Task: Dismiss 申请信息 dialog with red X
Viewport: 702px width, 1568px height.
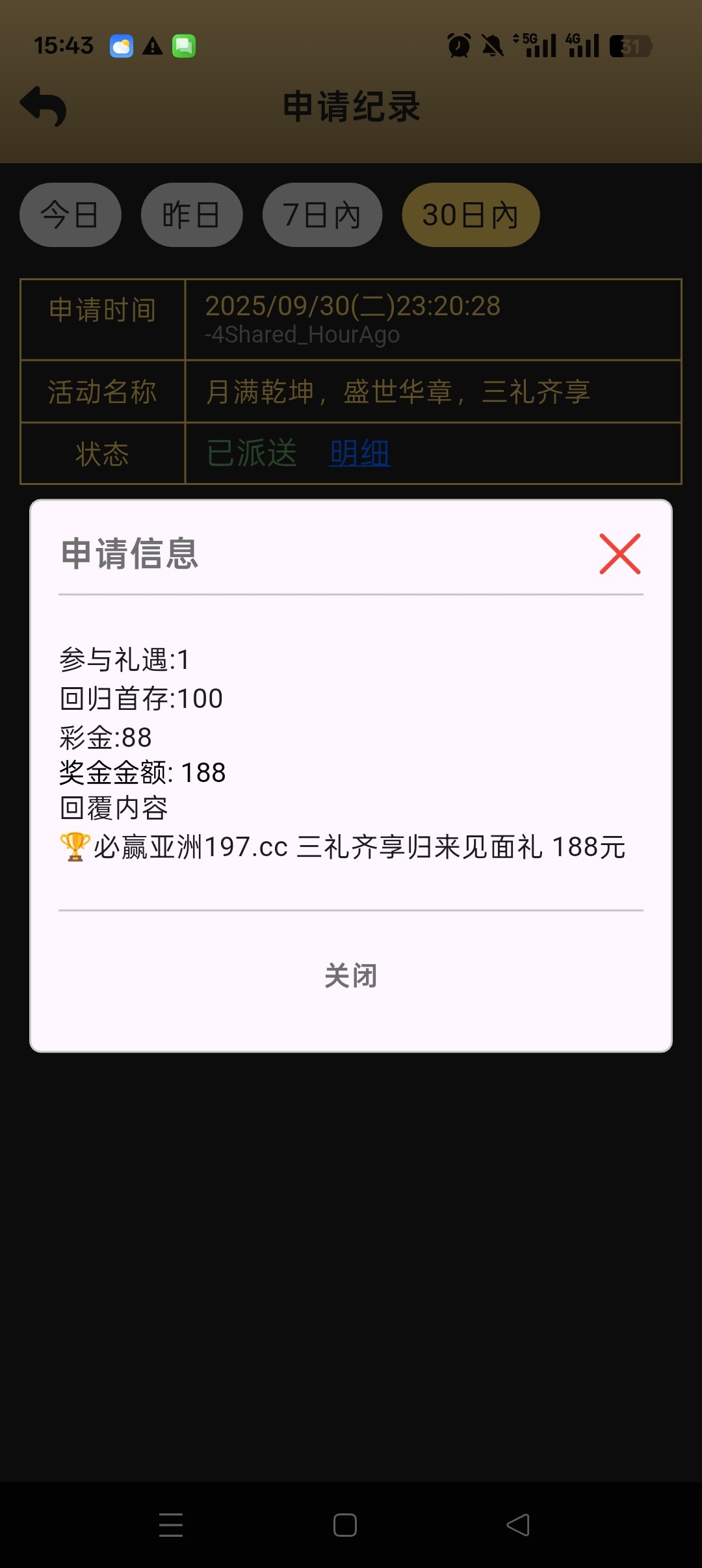Action: pyautogui.click(x=619, y=554)
